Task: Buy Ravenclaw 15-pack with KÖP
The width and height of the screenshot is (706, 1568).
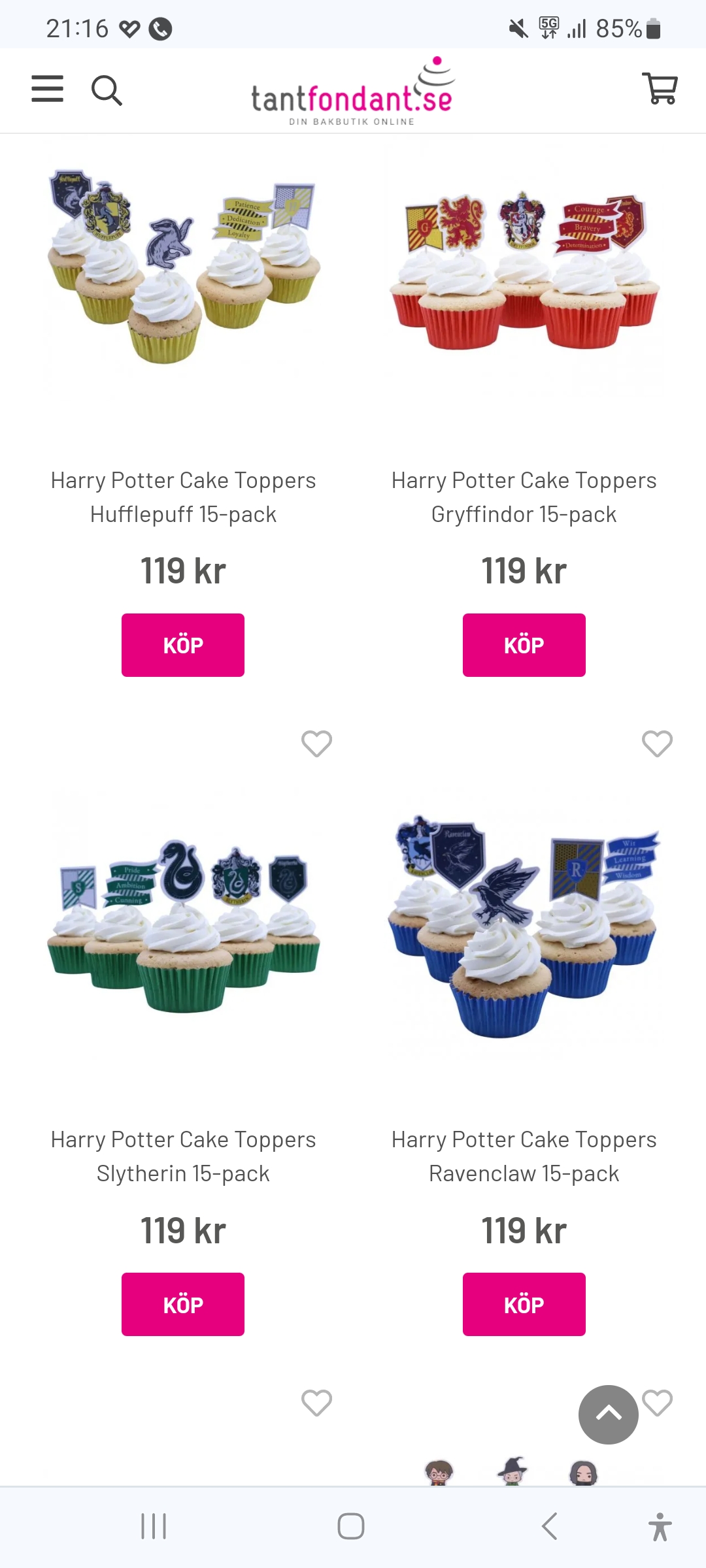Action: click(524, 1304)
